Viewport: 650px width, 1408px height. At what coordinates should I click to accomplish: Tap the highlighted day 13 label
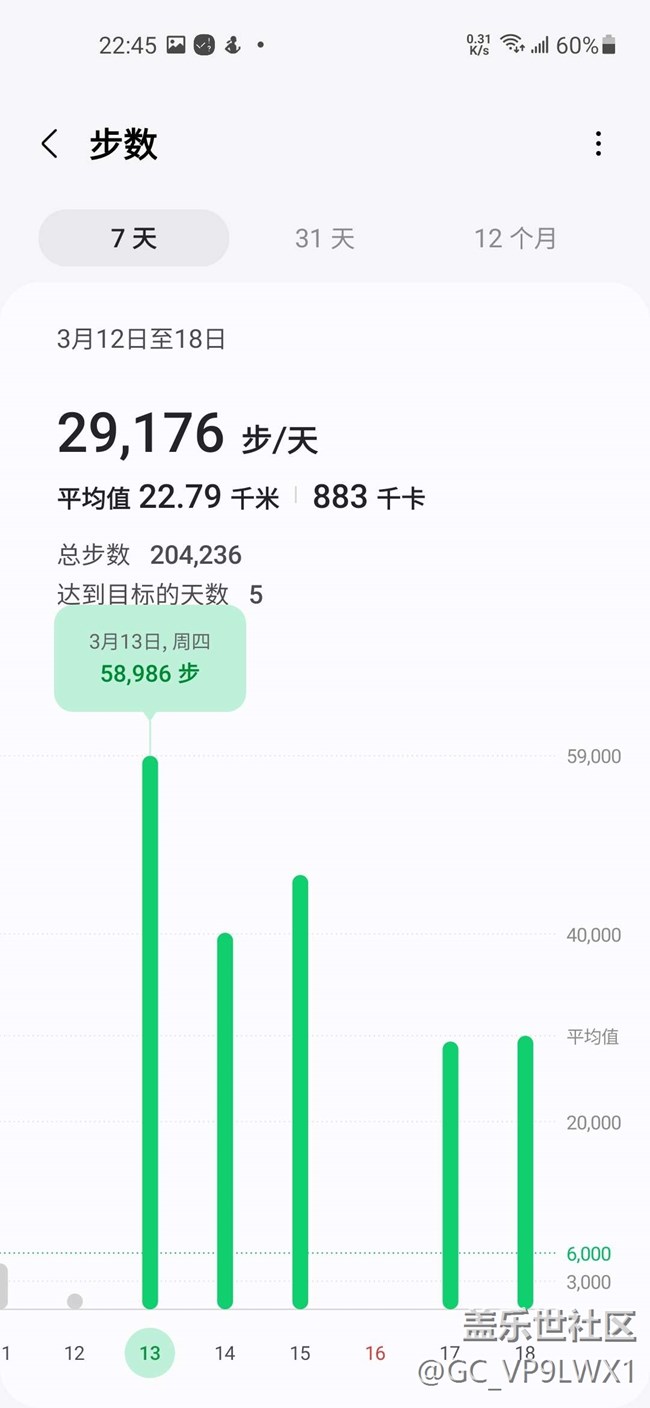coord(150,1353)
